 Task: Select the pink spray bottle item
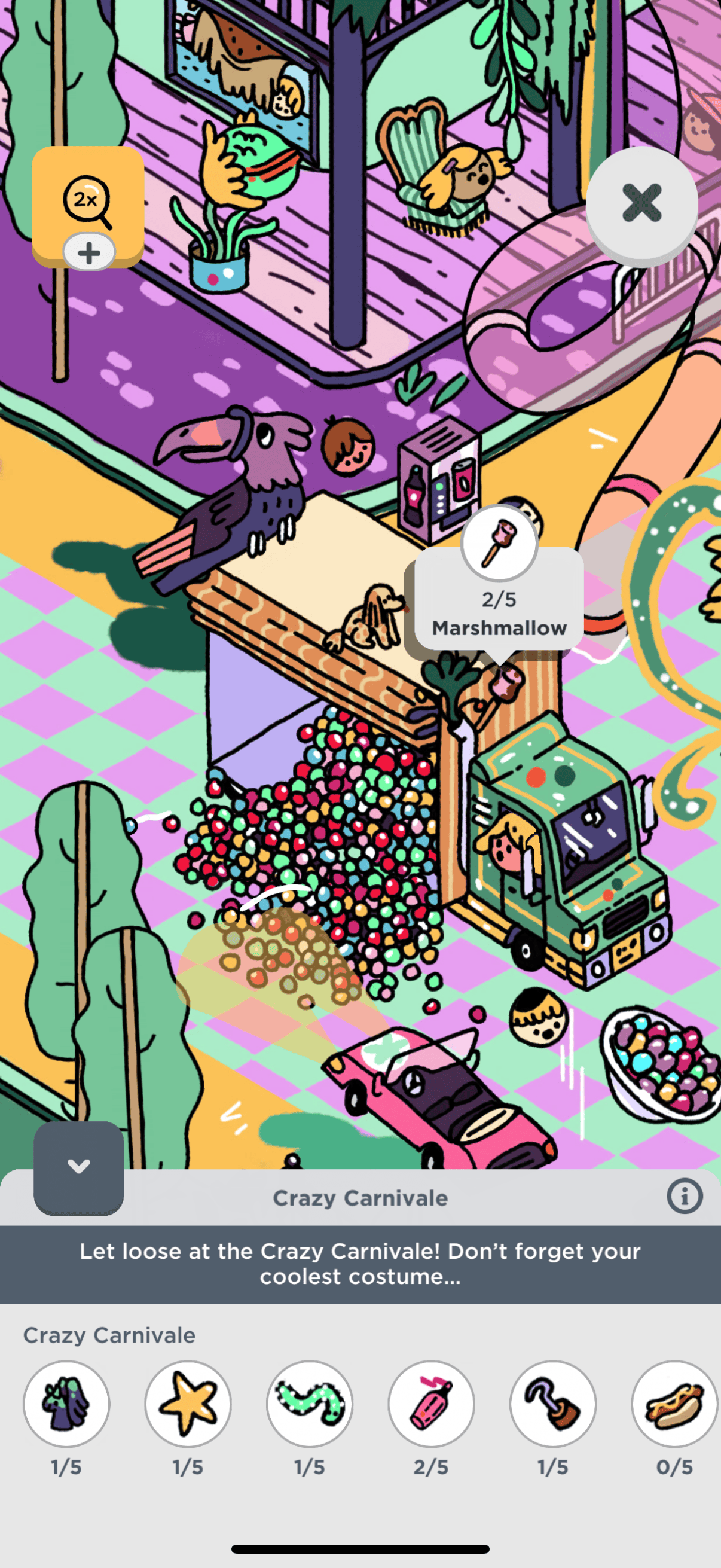pyautogui.click(x=432, y=1404)
